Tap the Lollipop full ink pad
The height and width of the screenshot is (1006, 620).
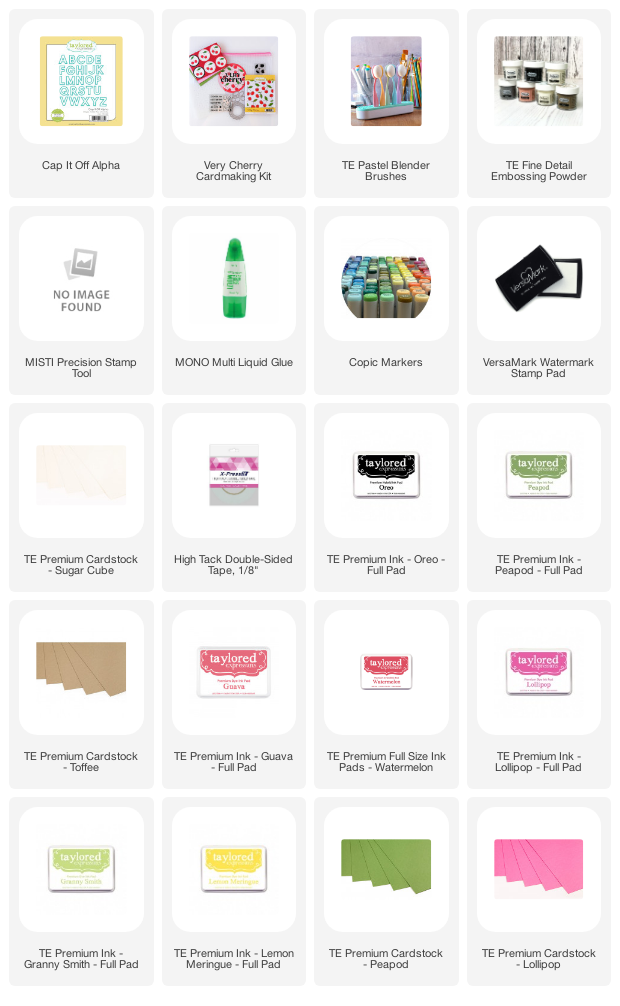pyautogui.click(x=539, y=694)
